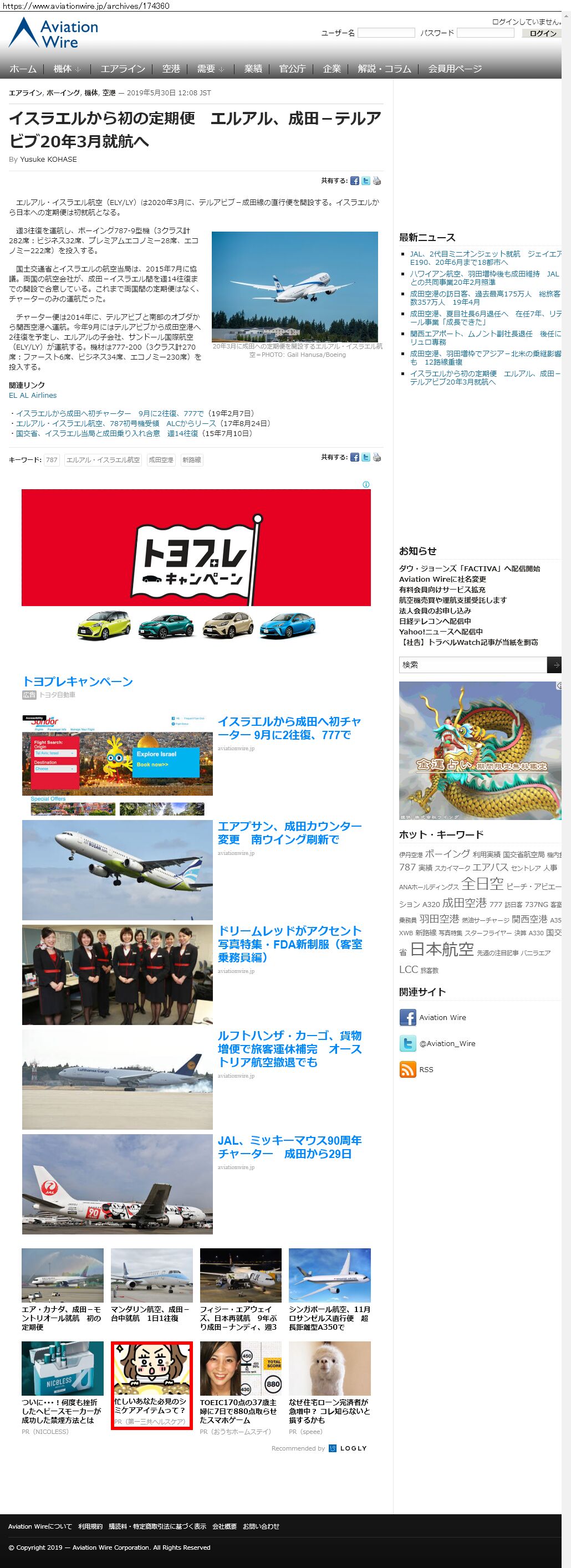Select the 成田空港 keyword tag

coord(161,460)
